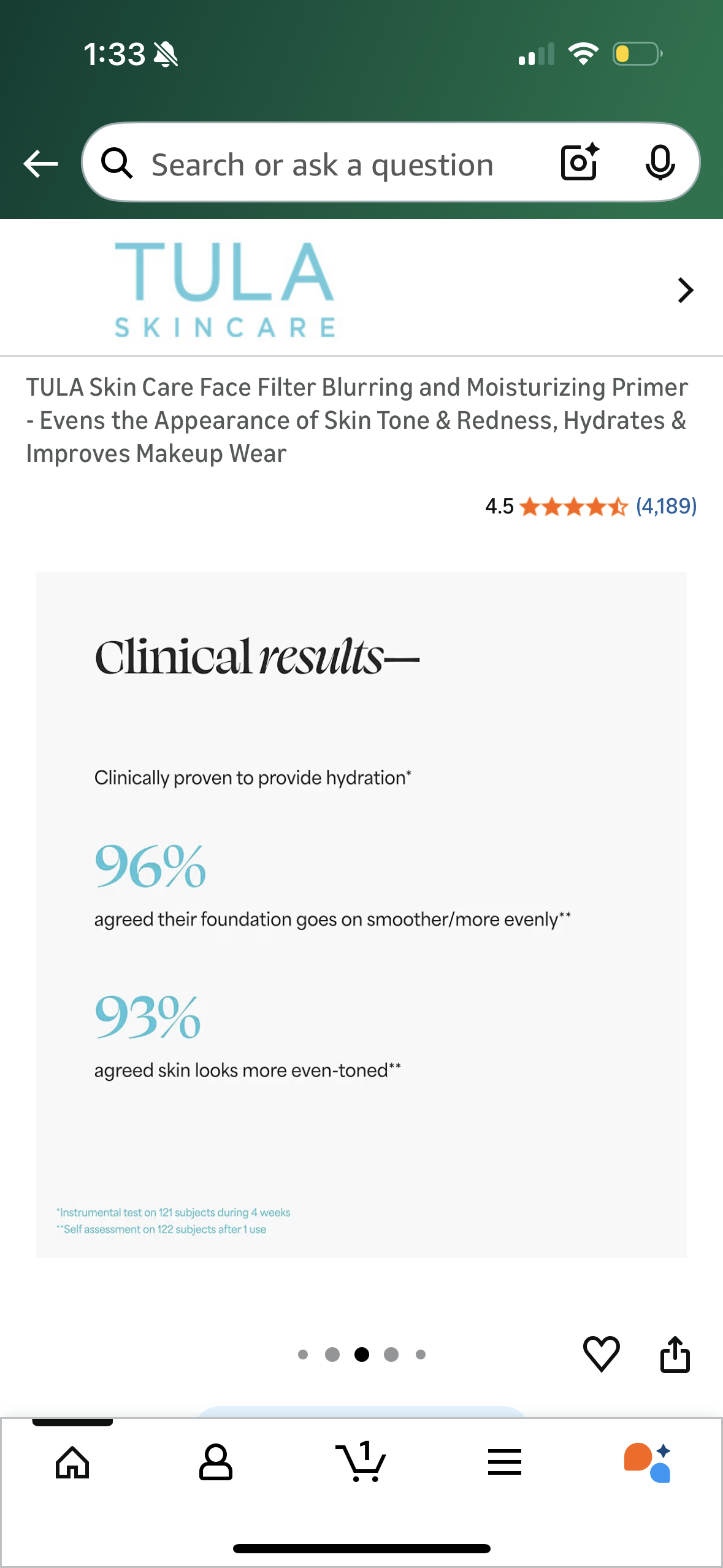Open the hamburger menu tab
Viewport: 723px width, 1568px height.
pos(504,1462)
